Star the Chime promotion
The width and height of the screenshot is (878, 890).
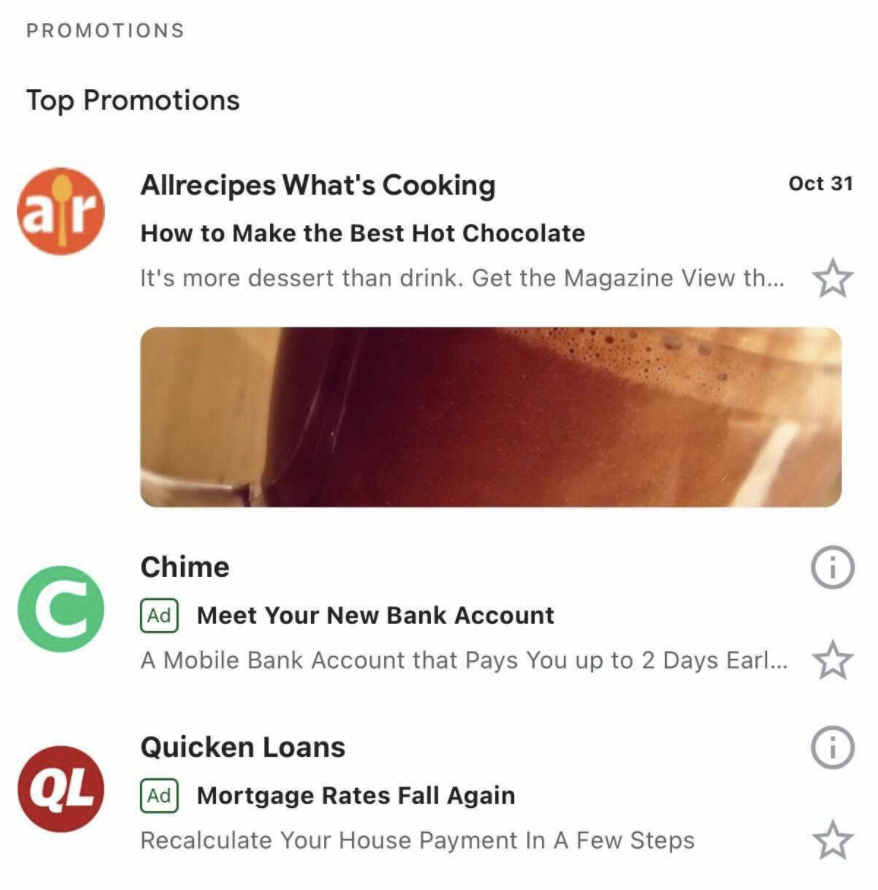pyautogui.click(x=832, y=660)
